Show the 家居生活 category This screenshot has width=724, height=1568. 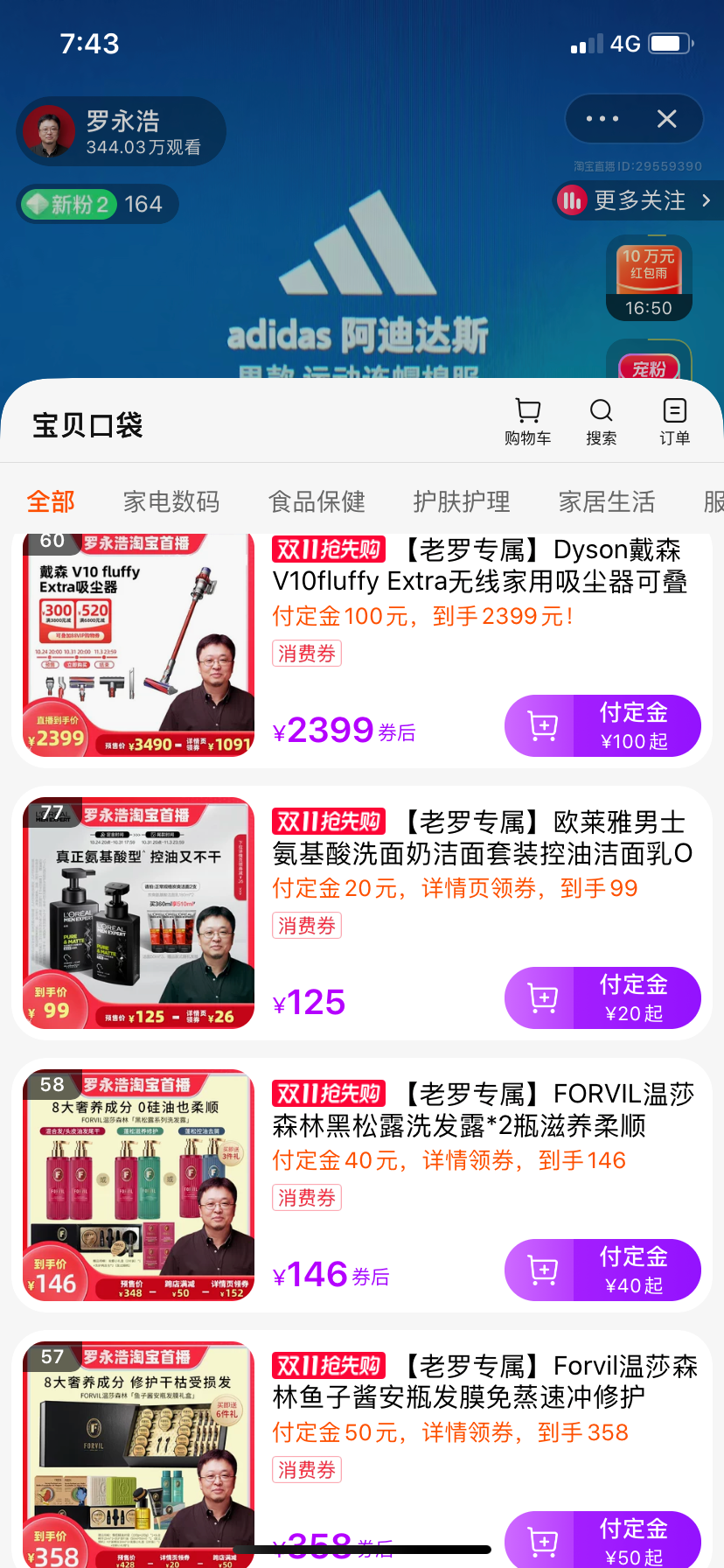click(x=607, y=501)
